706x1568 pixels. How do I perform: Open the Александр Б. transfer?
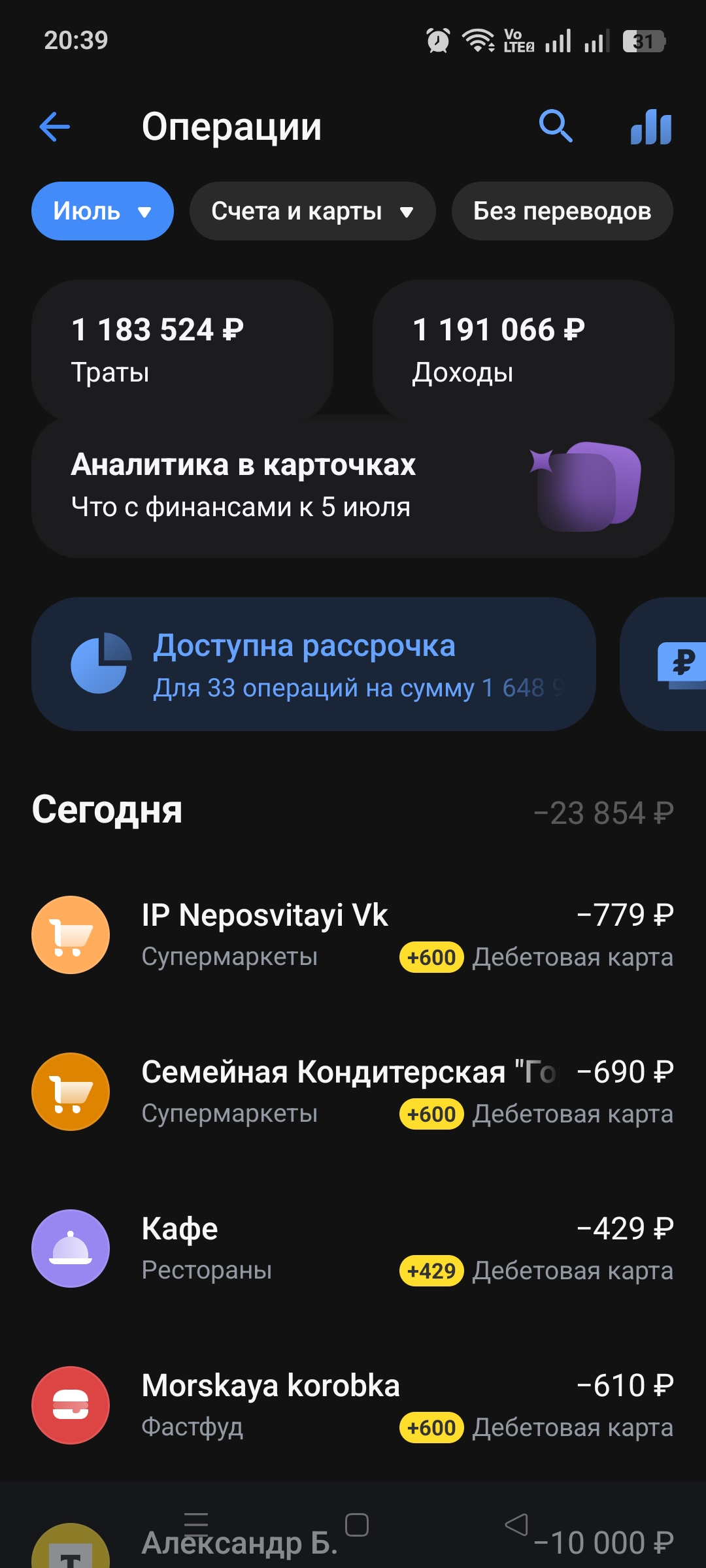(353, 1545)
